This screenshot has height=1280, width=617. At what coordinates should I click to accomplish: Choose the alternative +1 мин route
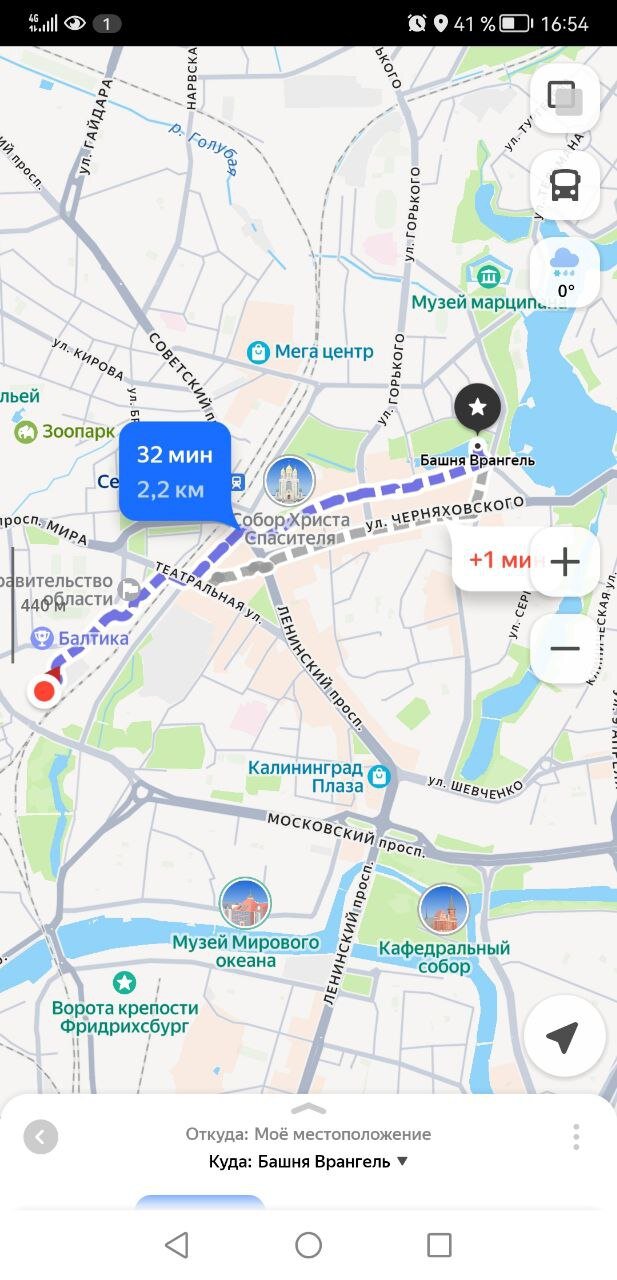click(x=497, y=560)
